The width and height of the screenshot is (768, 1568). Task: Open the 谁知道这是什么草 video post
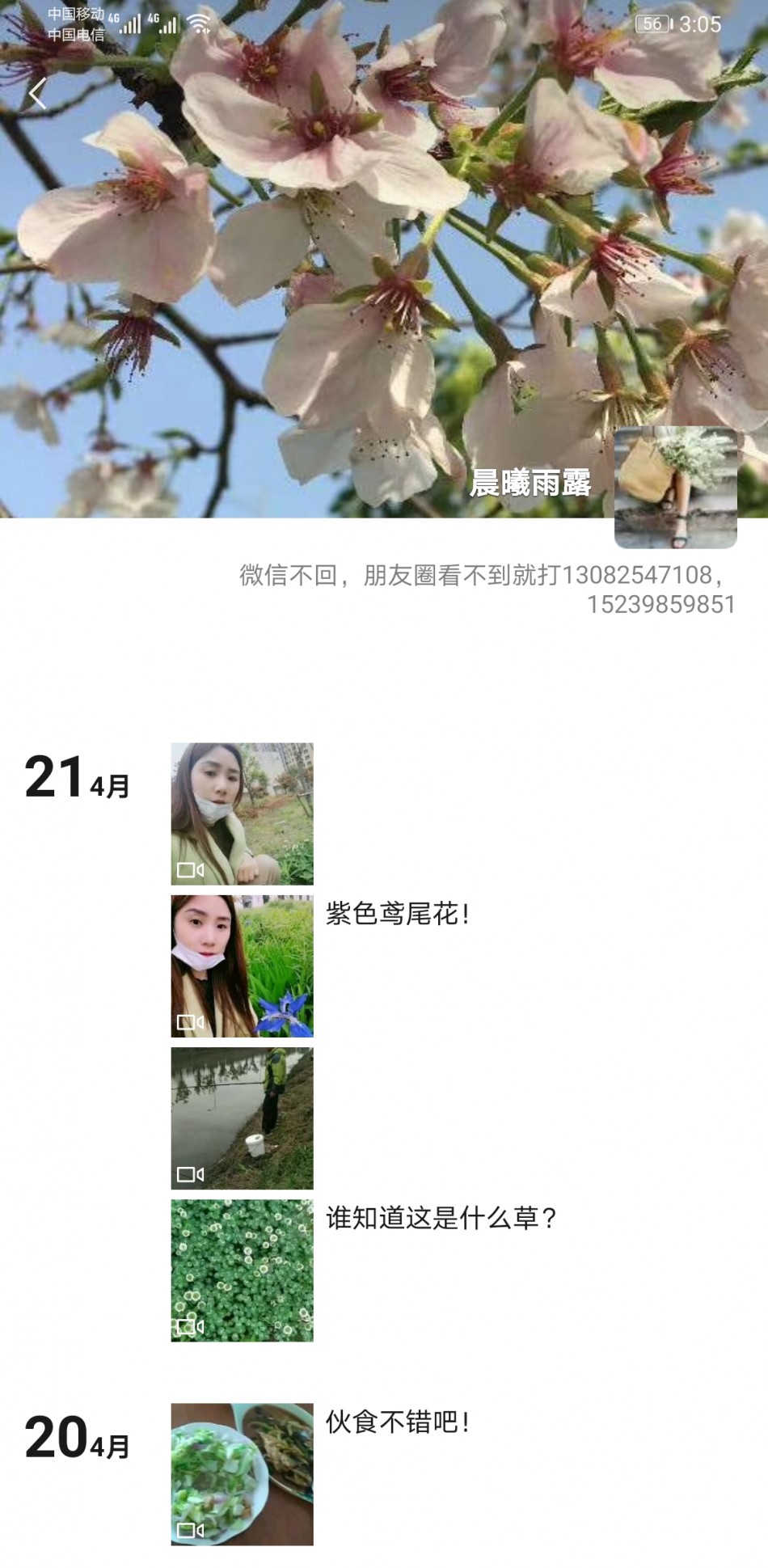[242, 1270]
